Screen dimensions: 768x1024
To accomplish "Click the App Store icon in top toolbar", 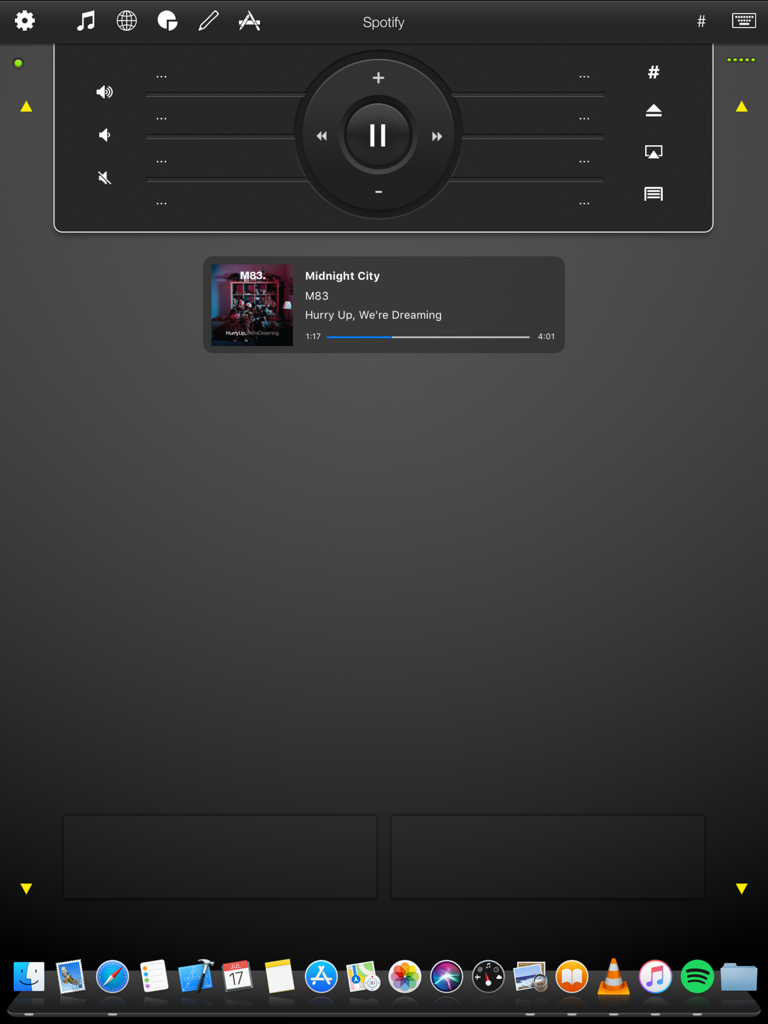I will (x=249, y=20).
